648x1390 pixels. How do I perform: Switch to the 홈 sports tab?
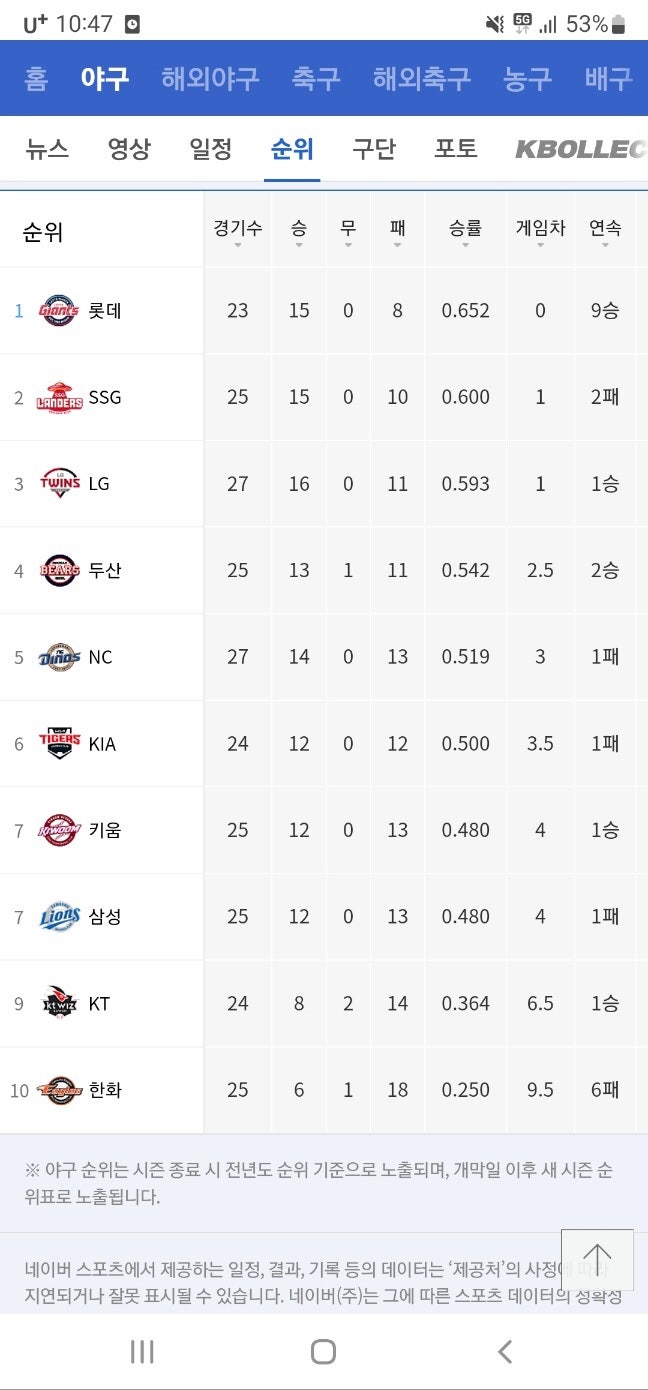pyautogui.click(x=36, y=79)
